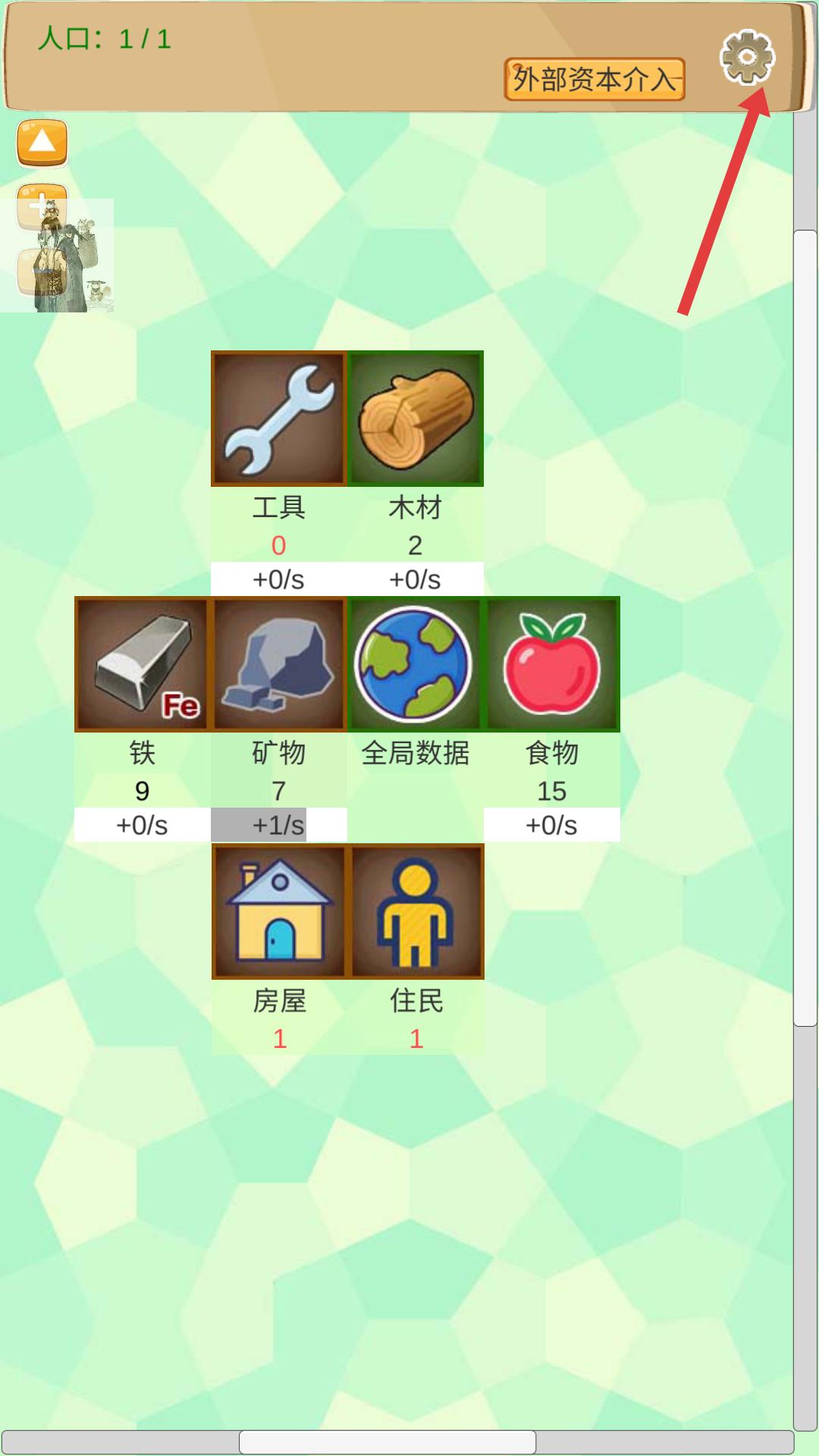Image resolution: width=819 pixels, height=1456 pixels.
Task: Open 全局数据 globe tile
Action: [x=415, y=664]
